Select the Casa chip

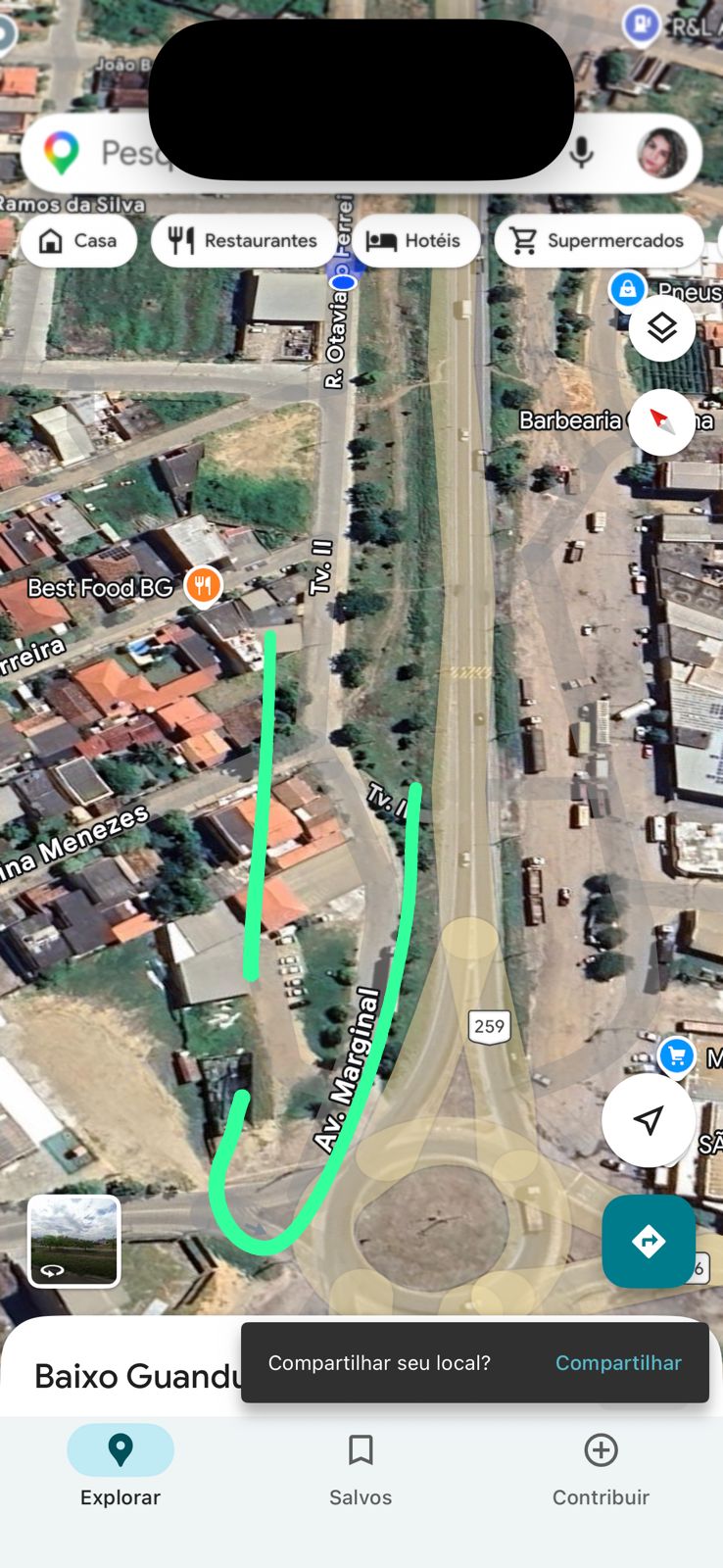[78, 240]
